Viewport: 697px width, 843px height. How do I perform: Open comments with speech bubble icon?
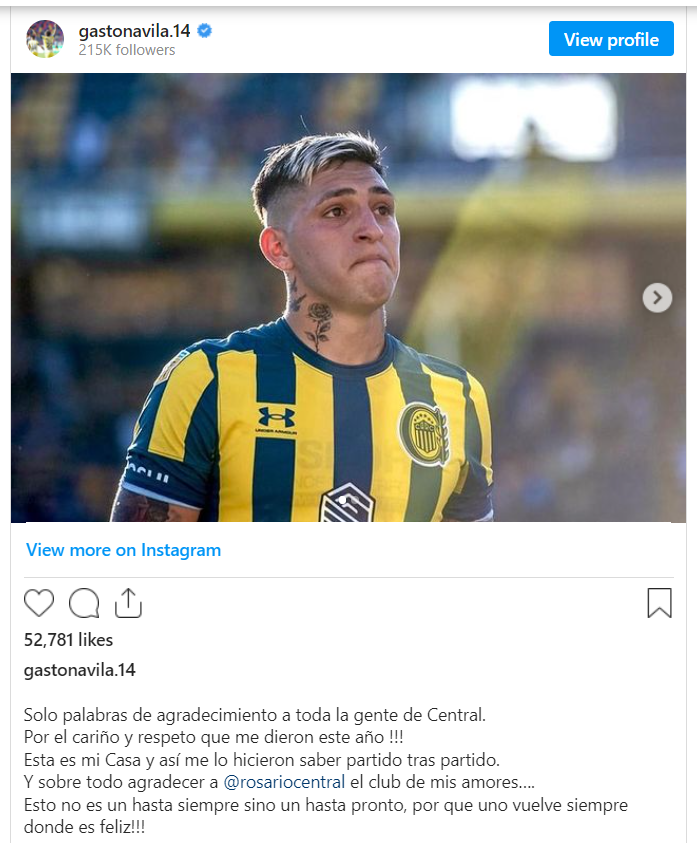[x=84, y=603]
